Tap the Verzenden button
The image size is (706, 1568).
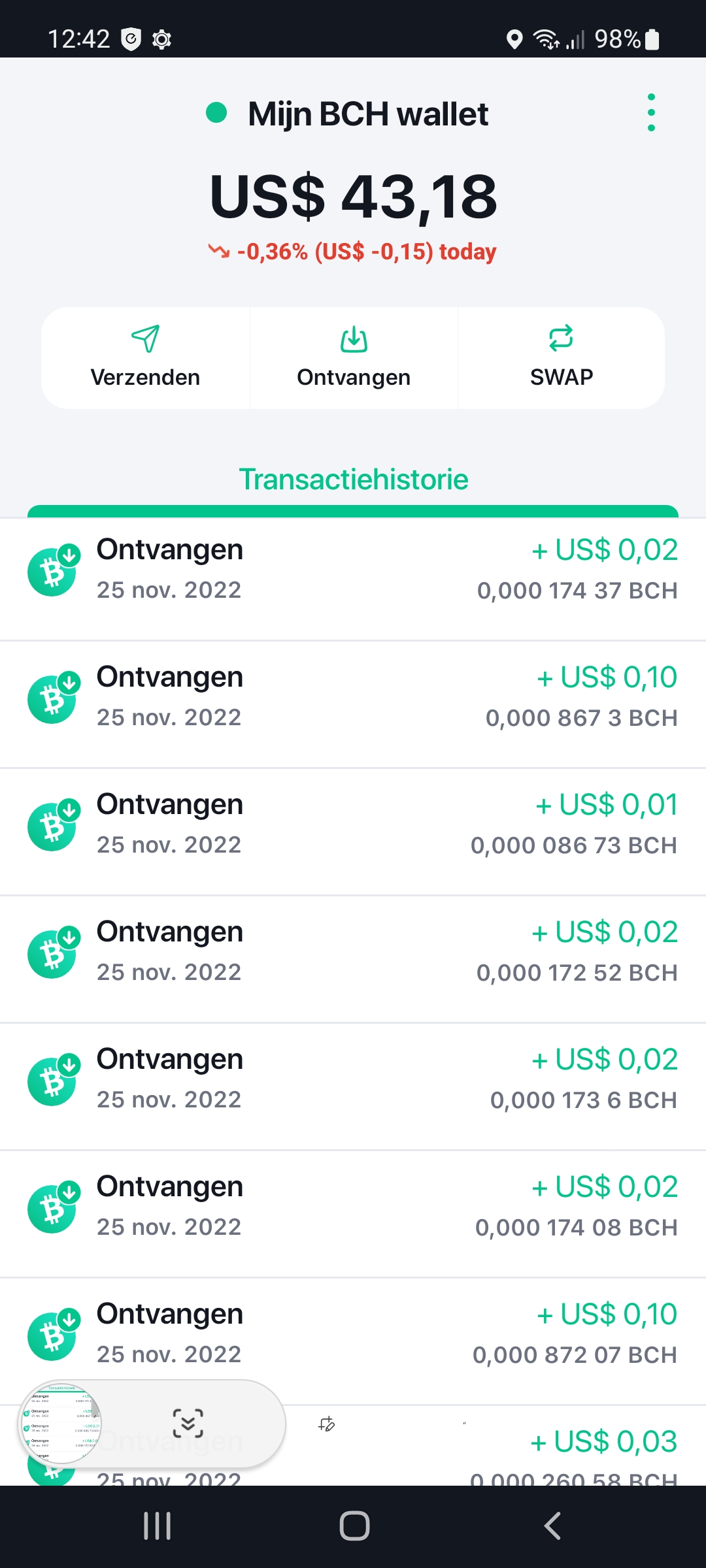pos(145,358)
